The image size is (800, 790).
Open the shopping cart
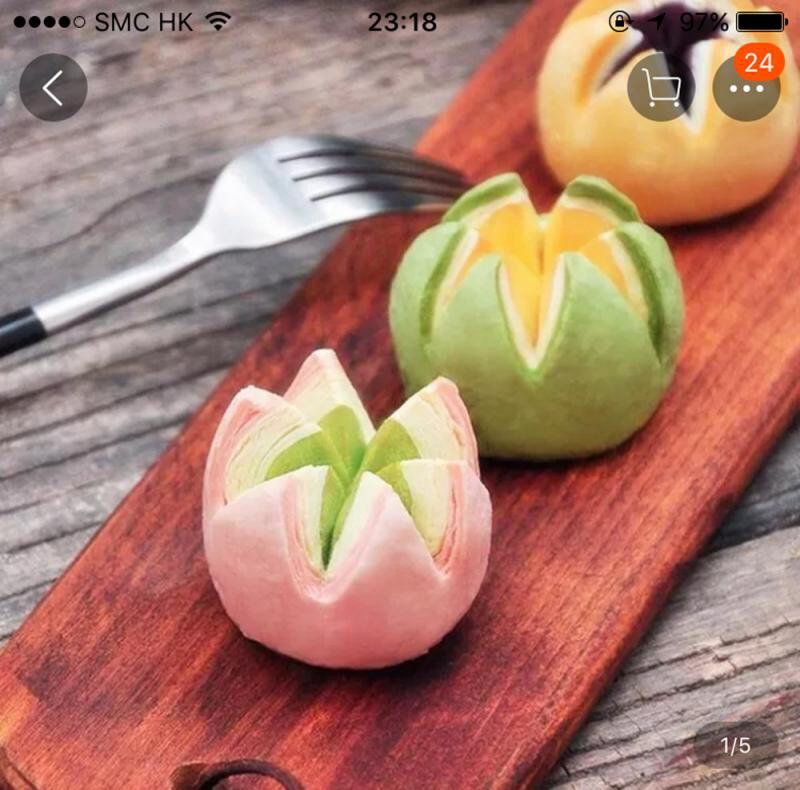click(661, 88)
